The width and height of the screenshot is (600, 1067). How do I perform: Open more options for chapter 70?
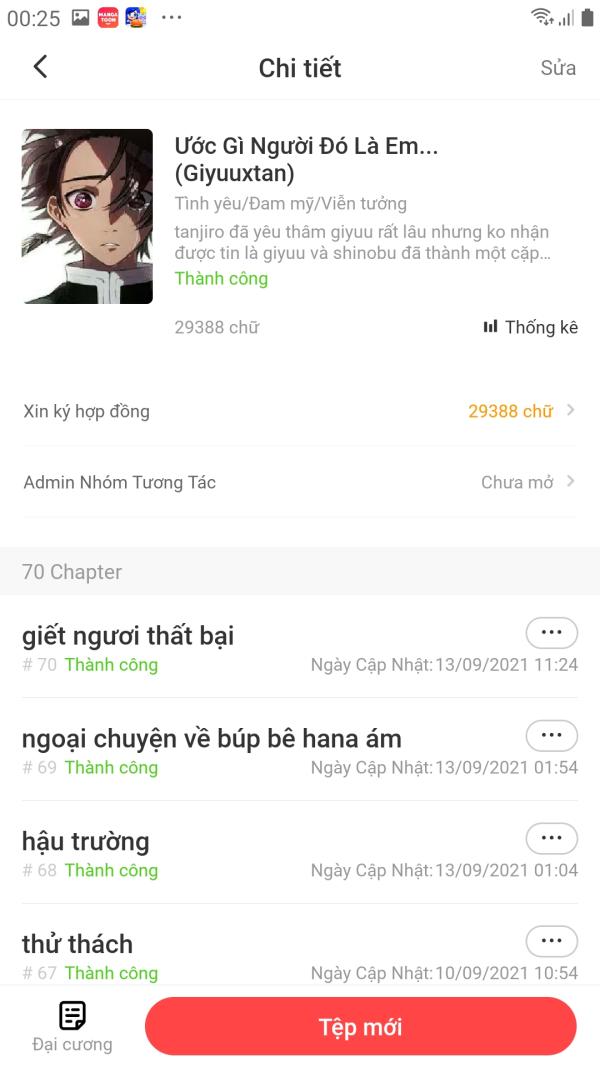[x=552, y=633]
